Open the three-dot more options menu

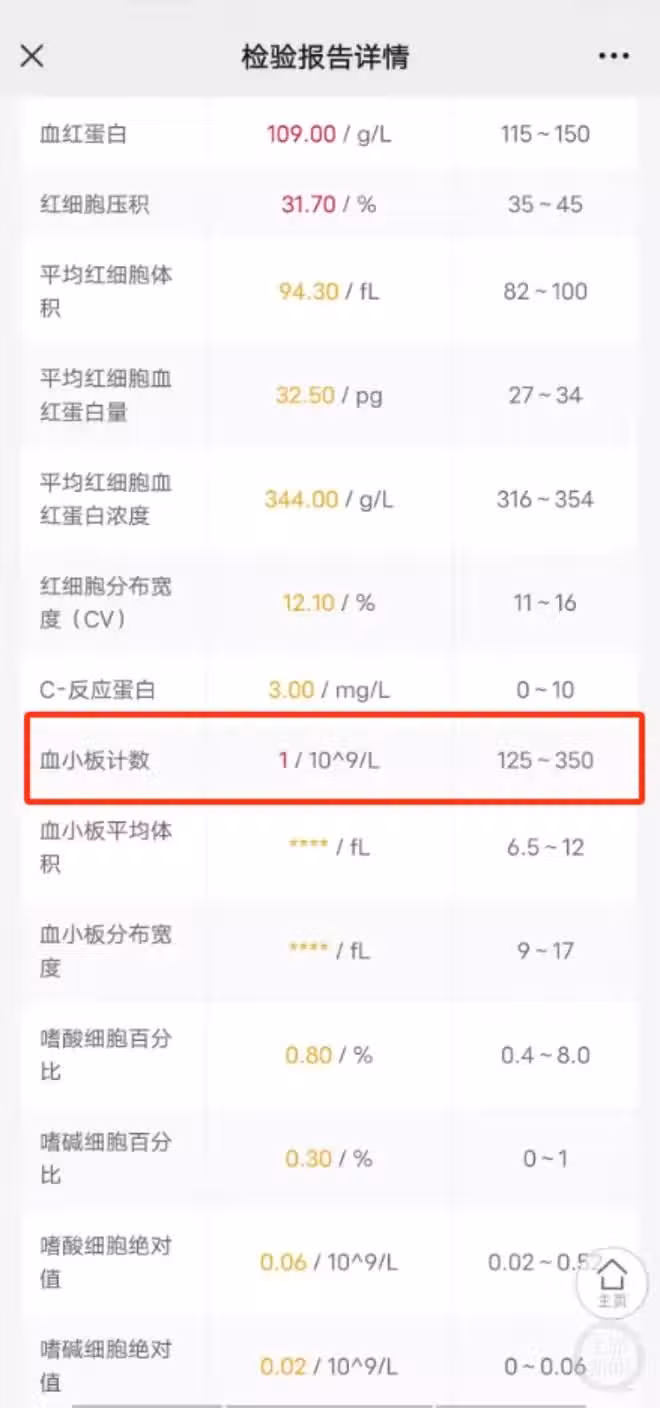click(613, 56)
